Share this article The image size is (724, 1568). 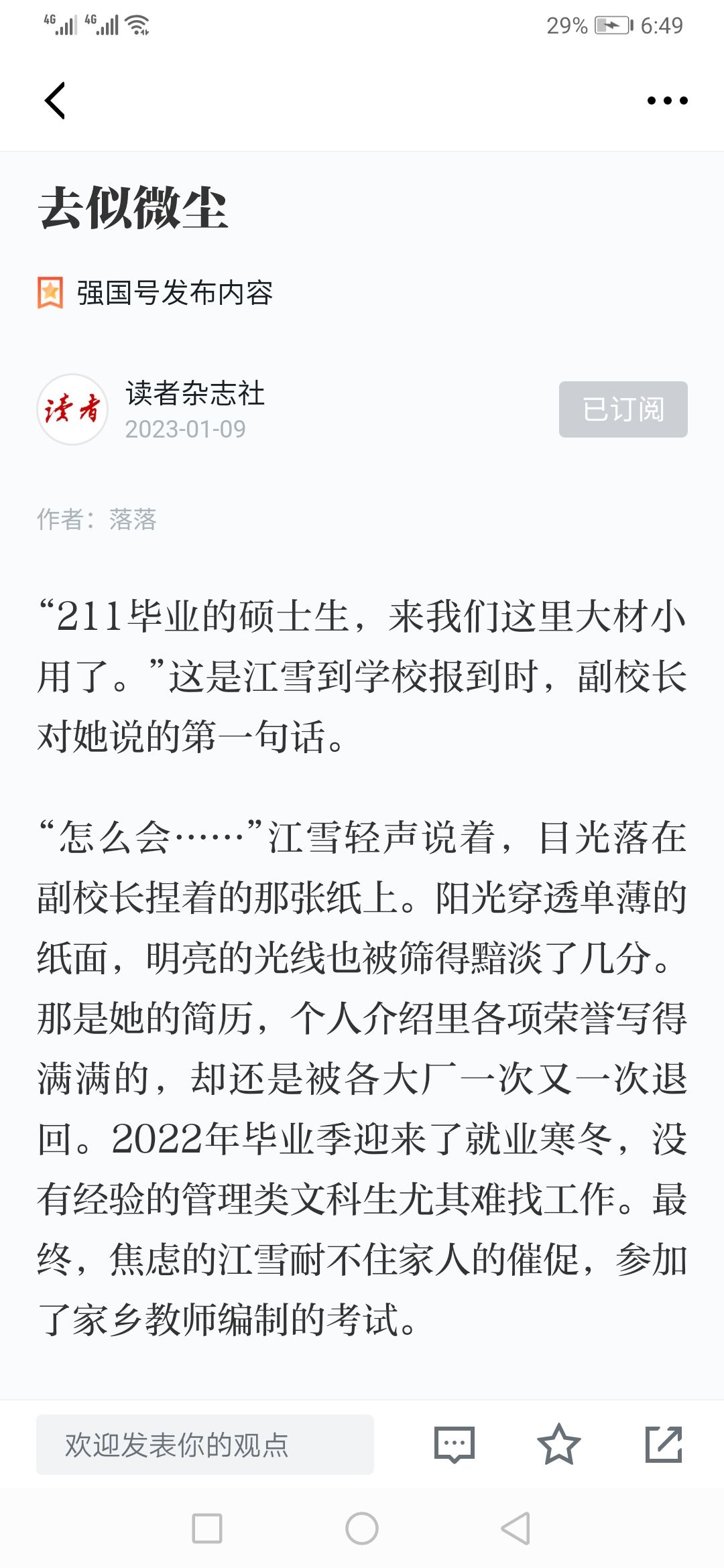[x=664, y=1444]
